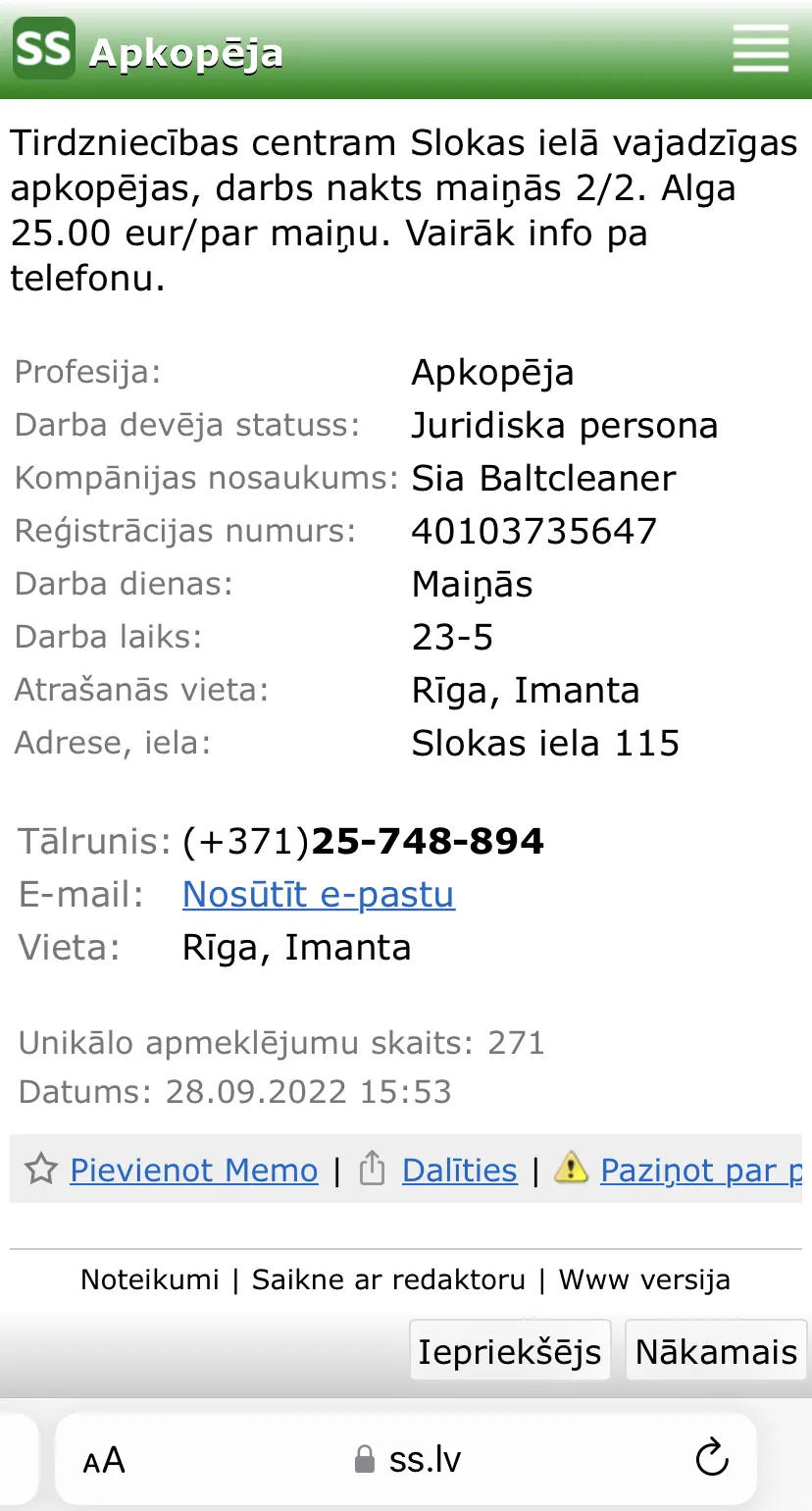Reload the page
This screenshot has width=812, height=1511.
712,1458
